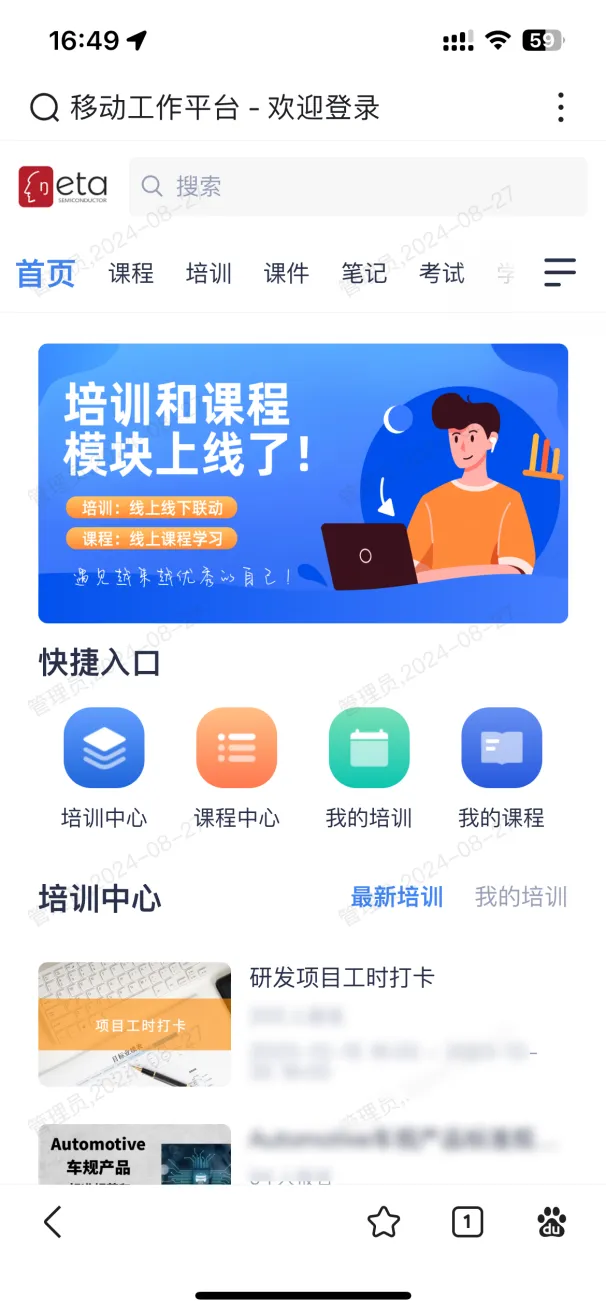Screen dimensions: 606x1312
Task: Open the hamburger navigation menu
Action: (560, 272)
